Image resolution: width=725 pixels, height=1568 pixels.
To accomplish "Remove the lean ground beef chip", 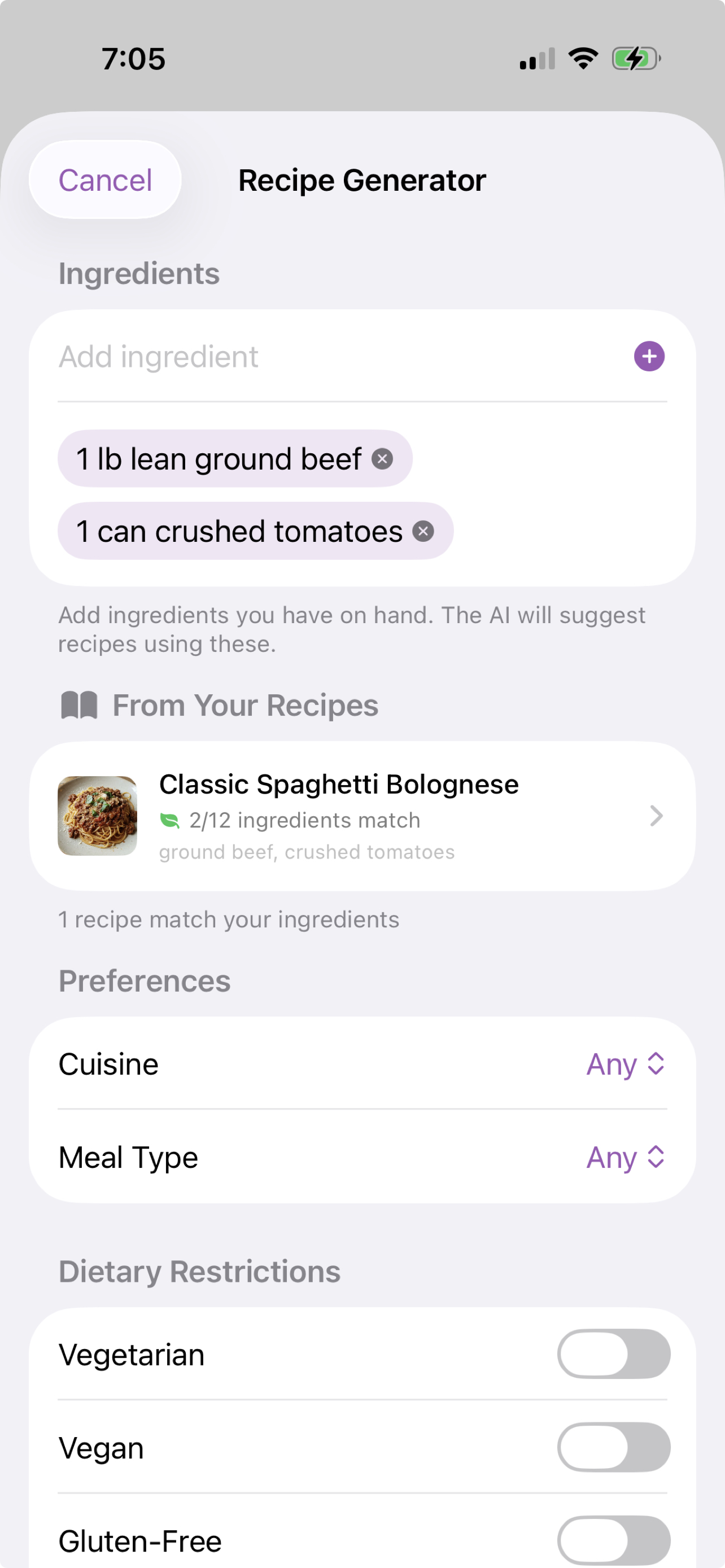I will (382, 459).
